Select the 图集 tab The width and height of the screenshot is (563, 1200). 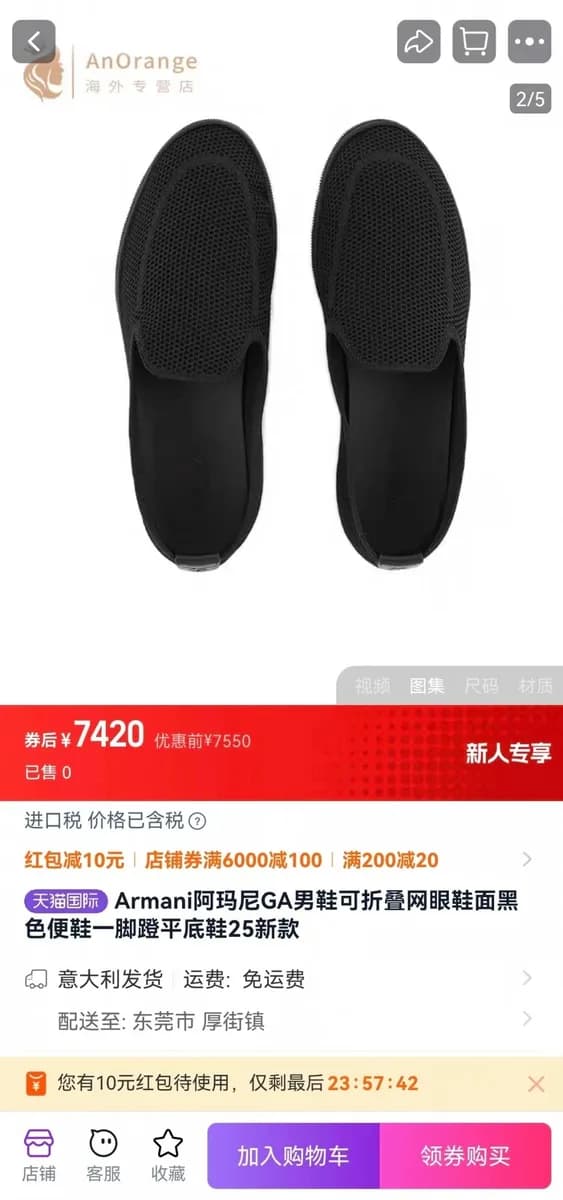(x=427, y=686)
